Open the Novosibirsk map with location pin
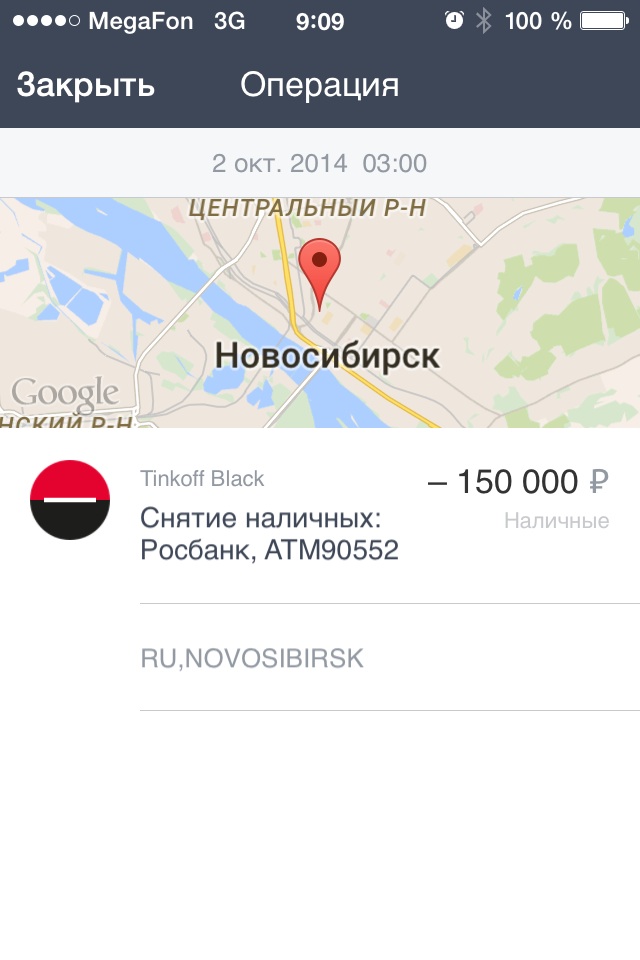This screenshot has width=640, height=960. (x=320, y=312)
